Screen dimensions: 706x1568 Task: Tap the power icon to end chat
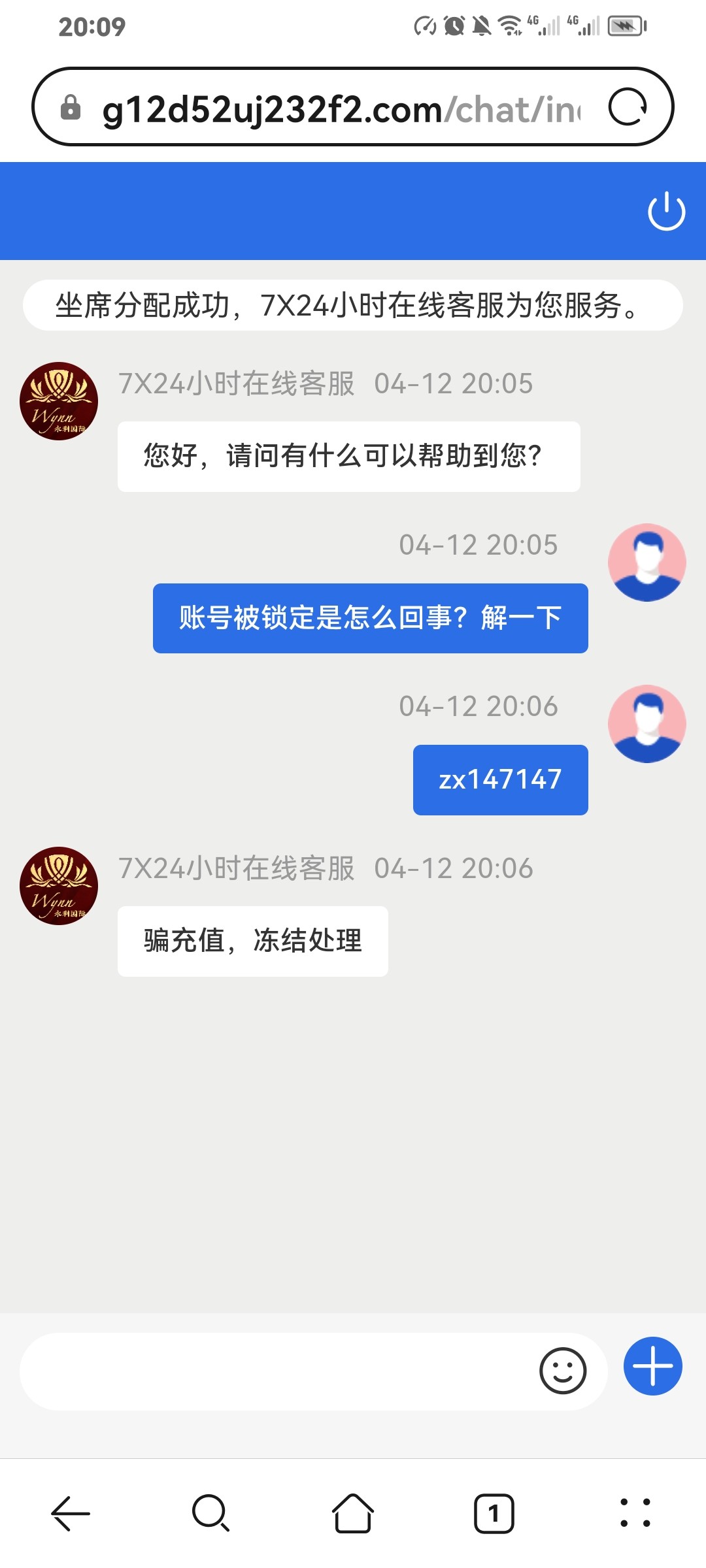[x=666, y=211]
